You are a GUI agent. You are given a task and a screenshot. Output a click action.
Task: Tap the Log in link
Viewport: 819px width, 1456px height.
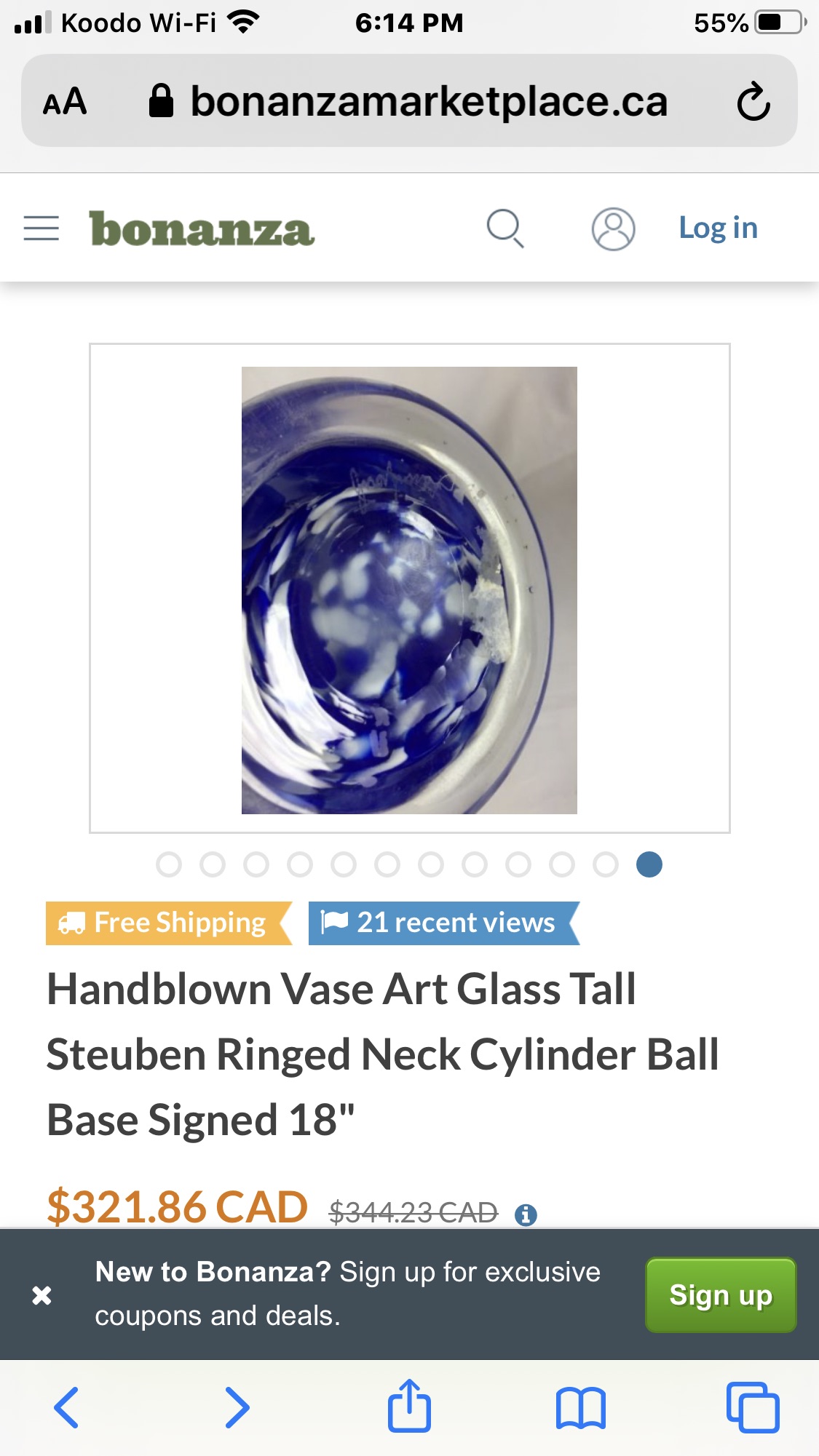coord(718,228)
